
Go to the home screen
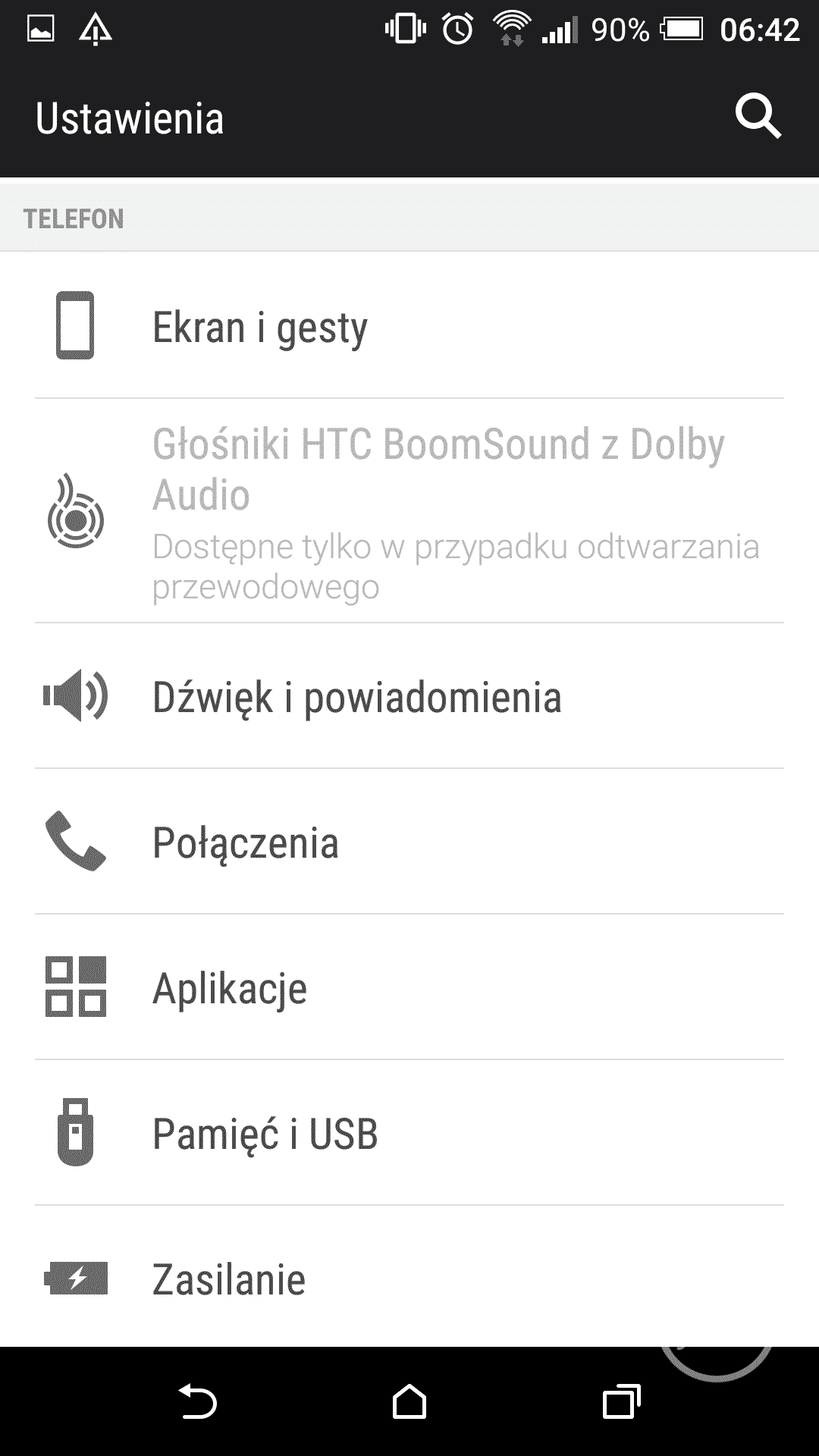point(409,1401)
